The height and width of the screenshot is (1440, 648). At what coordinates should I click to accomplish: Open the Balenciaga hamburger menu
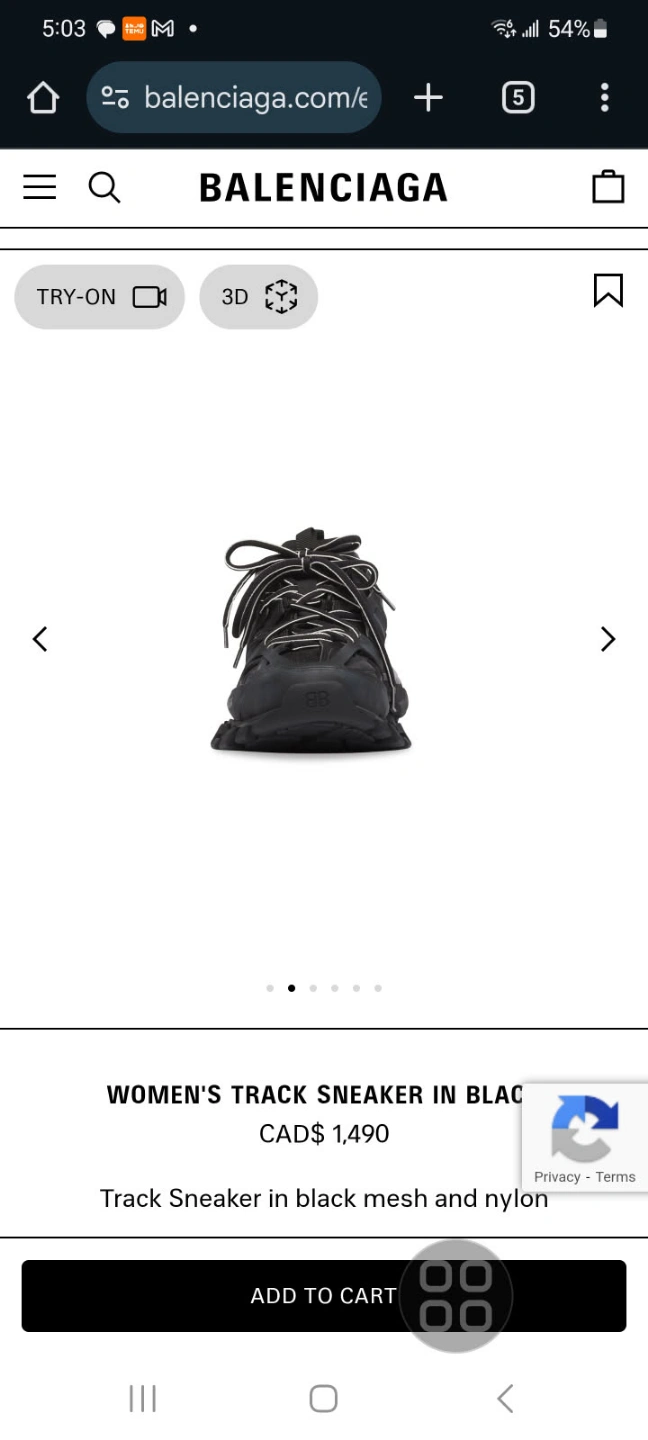(x=40, y=187)
